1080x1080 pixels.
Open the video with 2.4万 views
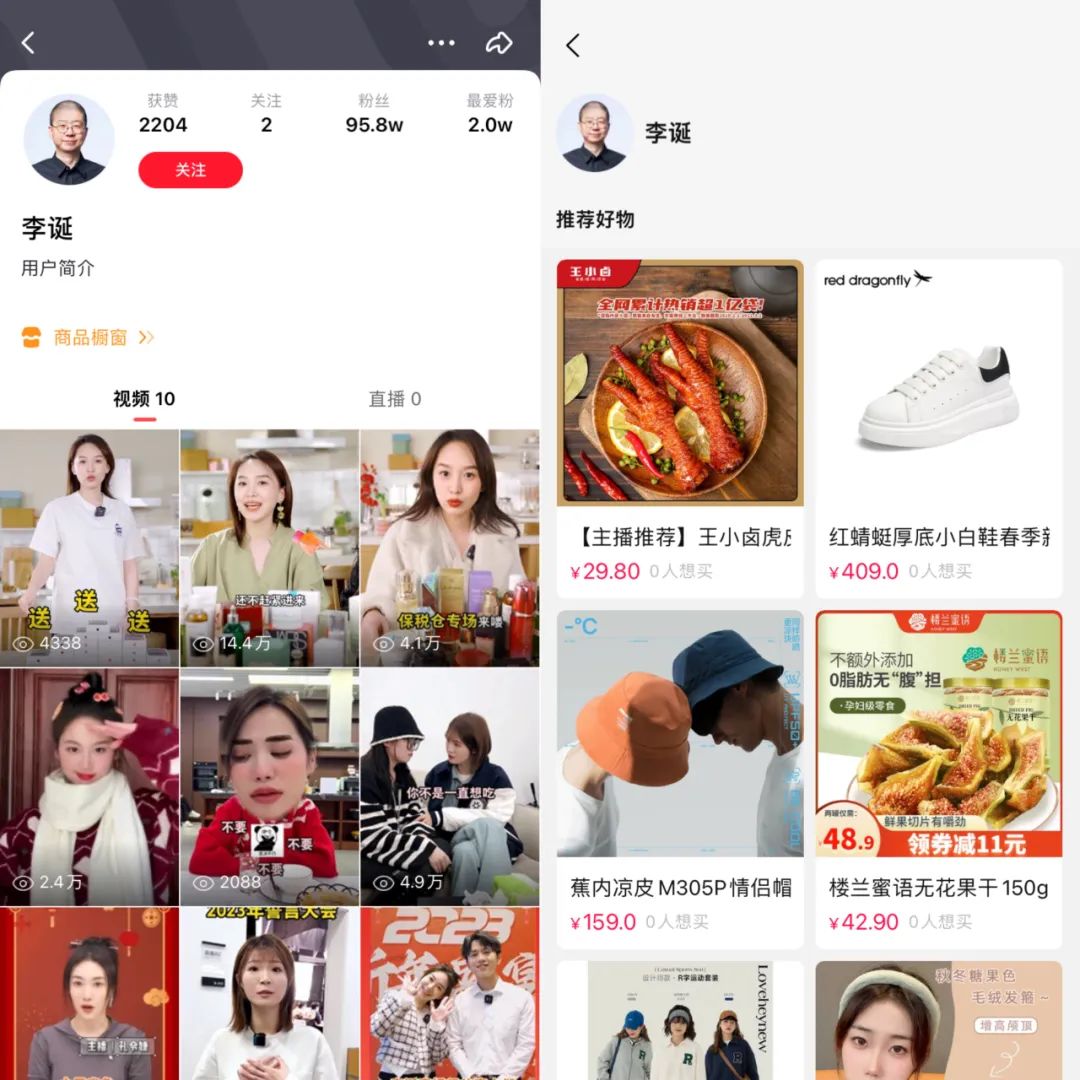pos(89,787)
